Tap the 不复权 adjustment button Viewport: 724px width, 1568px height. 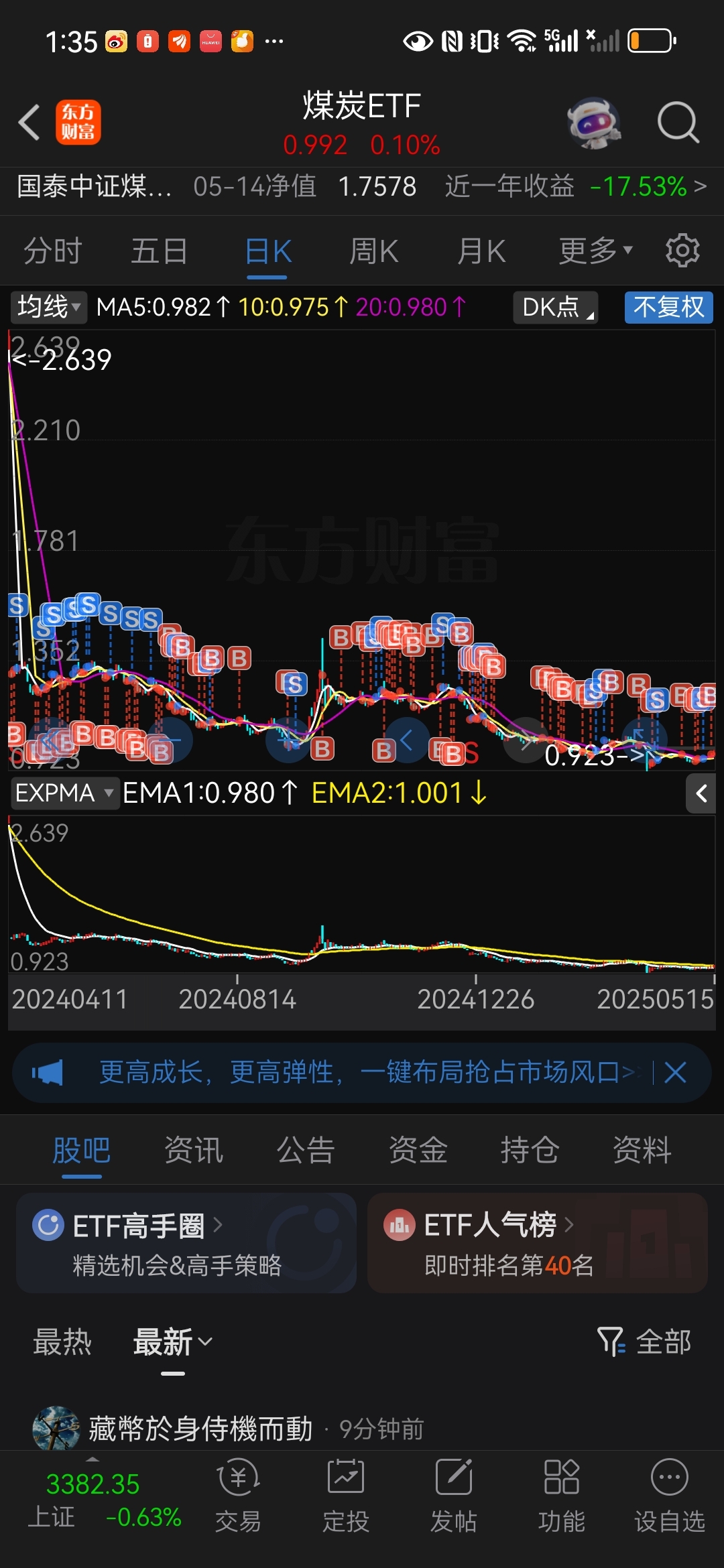(668, 308)
